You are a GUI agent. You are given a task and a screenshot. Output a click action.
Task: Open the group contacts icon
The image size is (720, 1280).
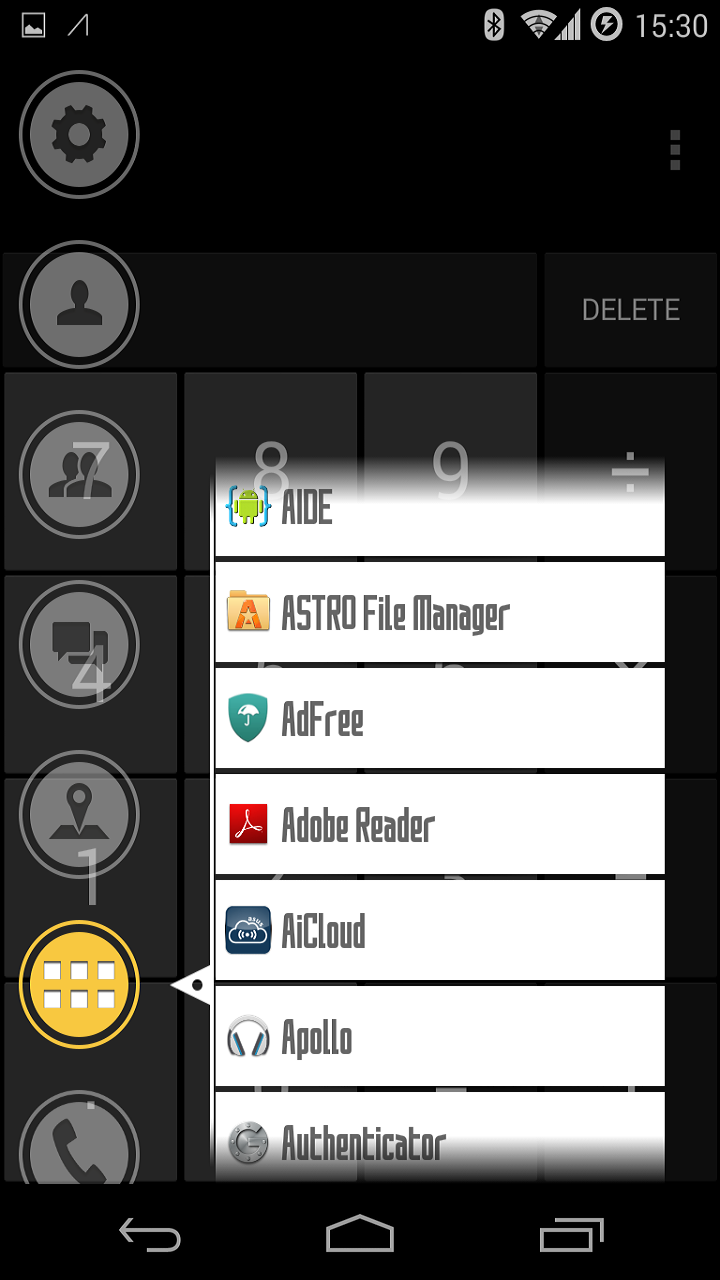tap(79, 474)
